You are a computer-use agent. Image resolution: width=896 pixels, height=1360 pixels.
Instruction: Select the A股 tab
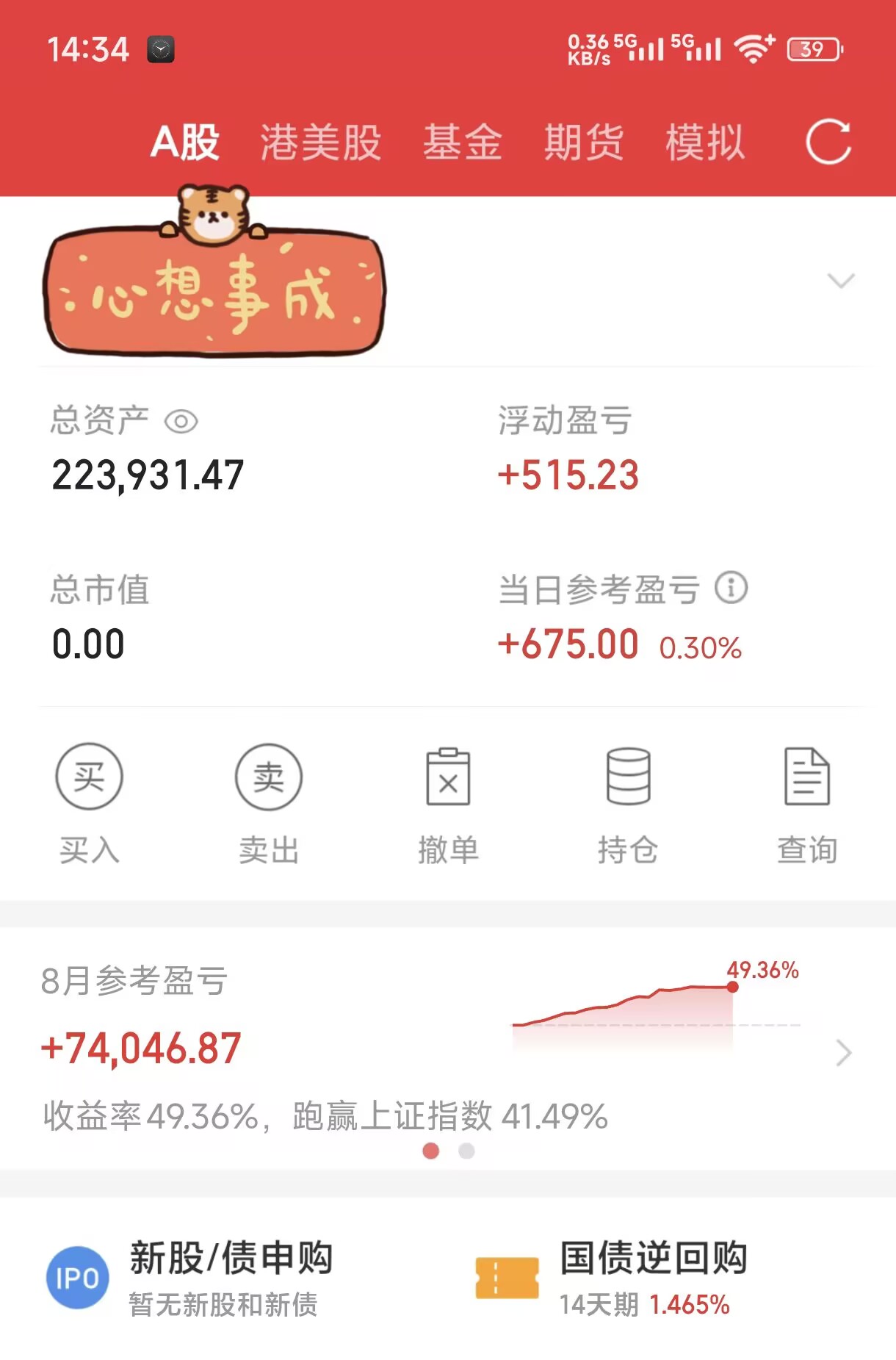(185, 142)
